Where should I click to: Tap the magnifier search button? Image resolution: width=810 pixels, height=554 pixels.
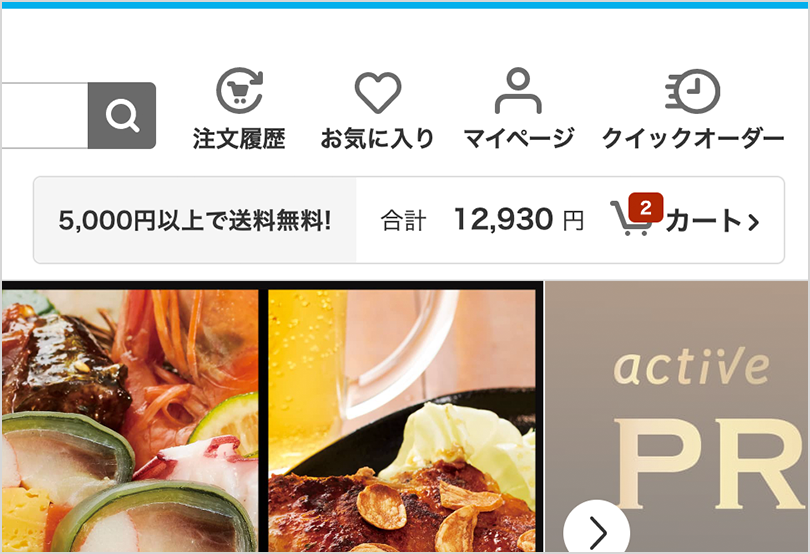click(122, 116)
